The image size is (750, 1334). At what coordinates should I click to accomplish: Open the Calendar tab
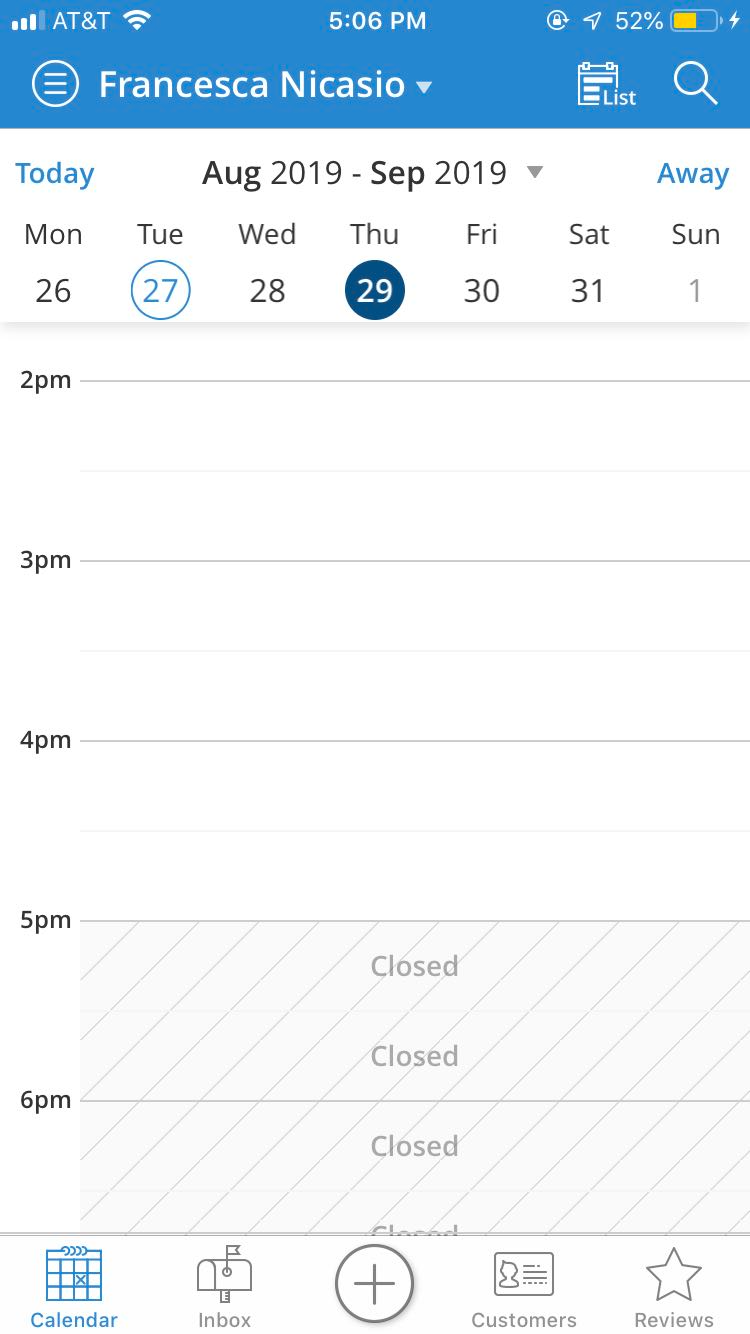point(74,1287)
